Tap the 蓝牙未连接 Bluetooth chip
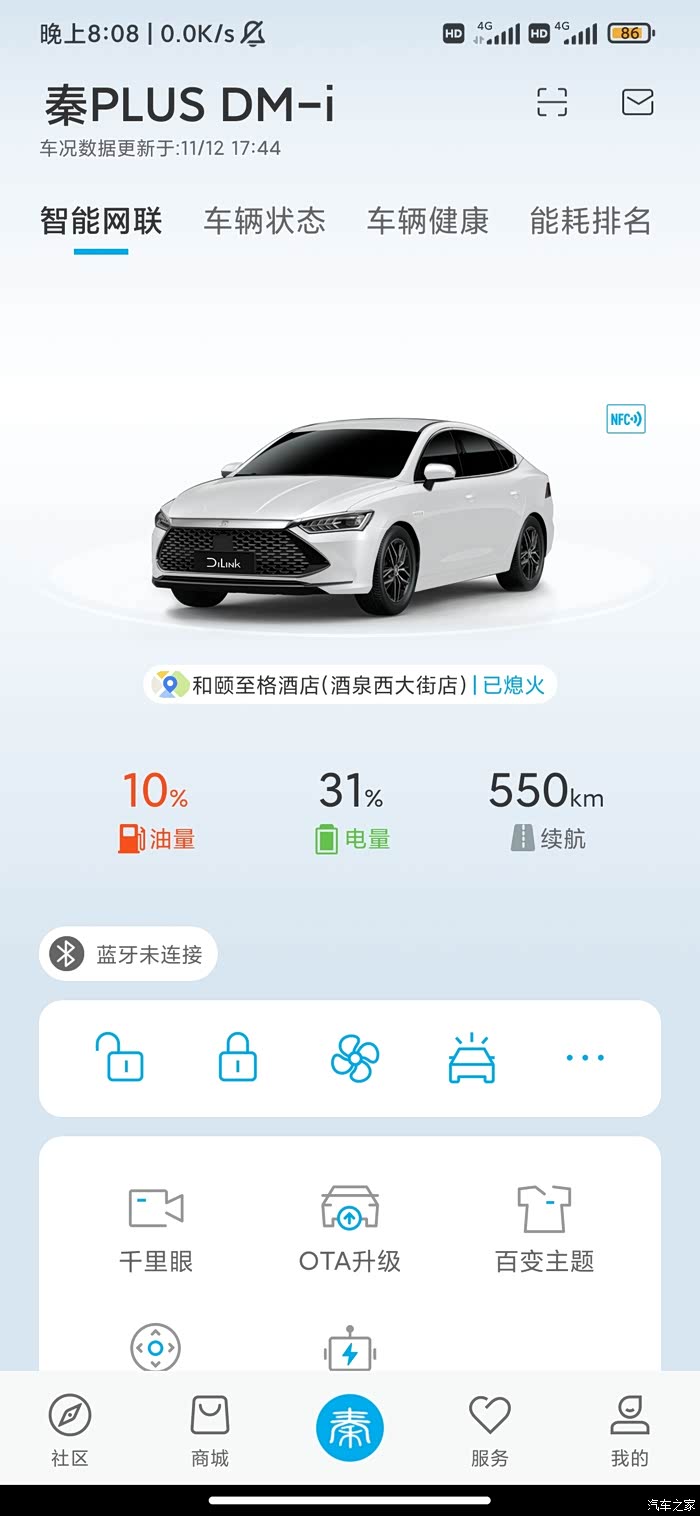This screenshot has width=700, height=1516. [x=128, y=954]
